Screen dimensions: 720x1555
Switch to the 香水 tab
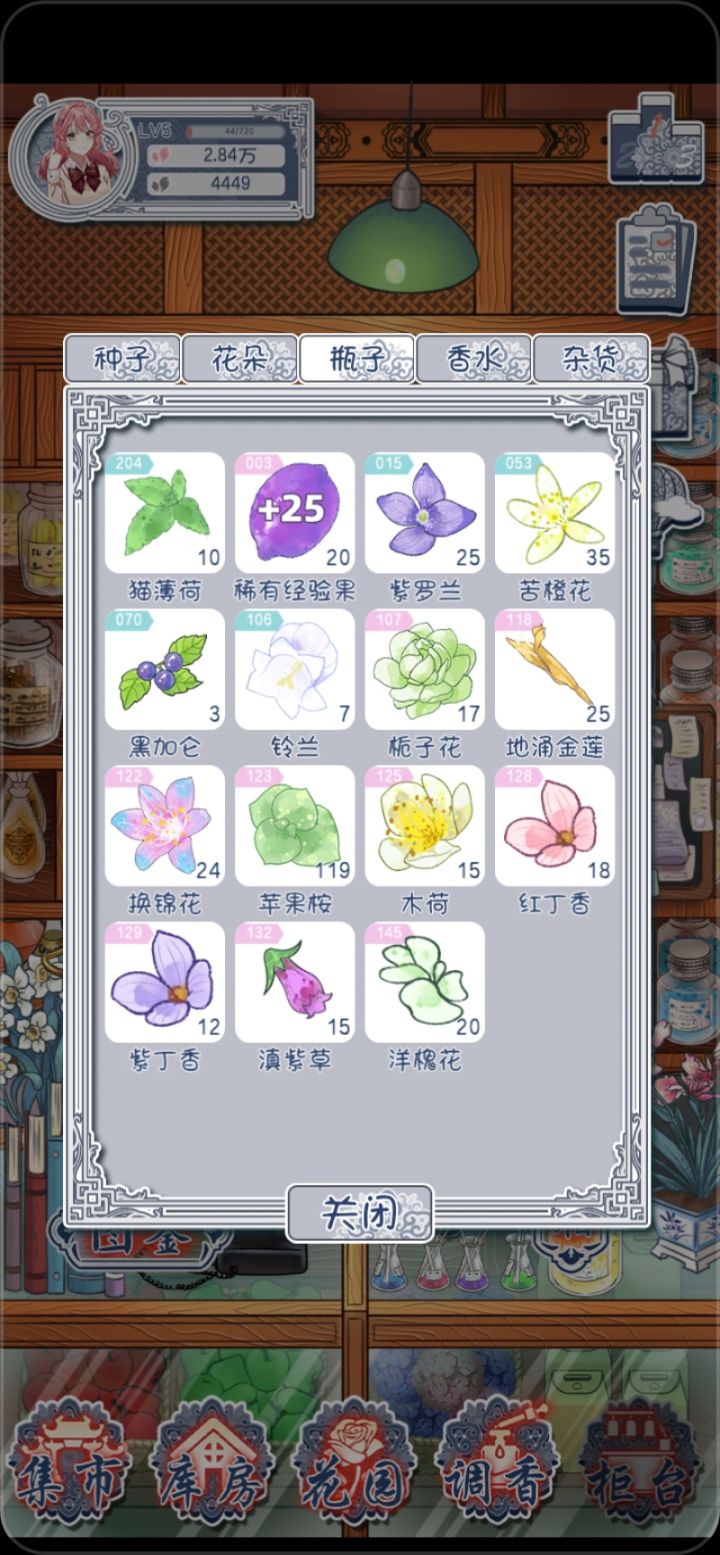(472, 360)
